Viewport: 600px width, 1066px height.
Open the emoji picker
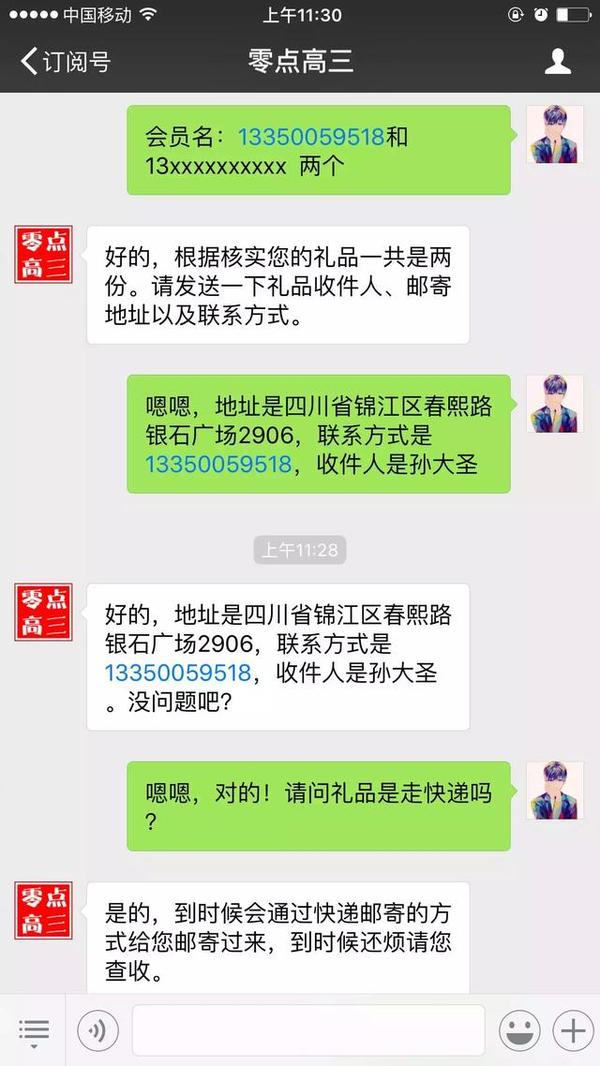(x=520, y=1030)
